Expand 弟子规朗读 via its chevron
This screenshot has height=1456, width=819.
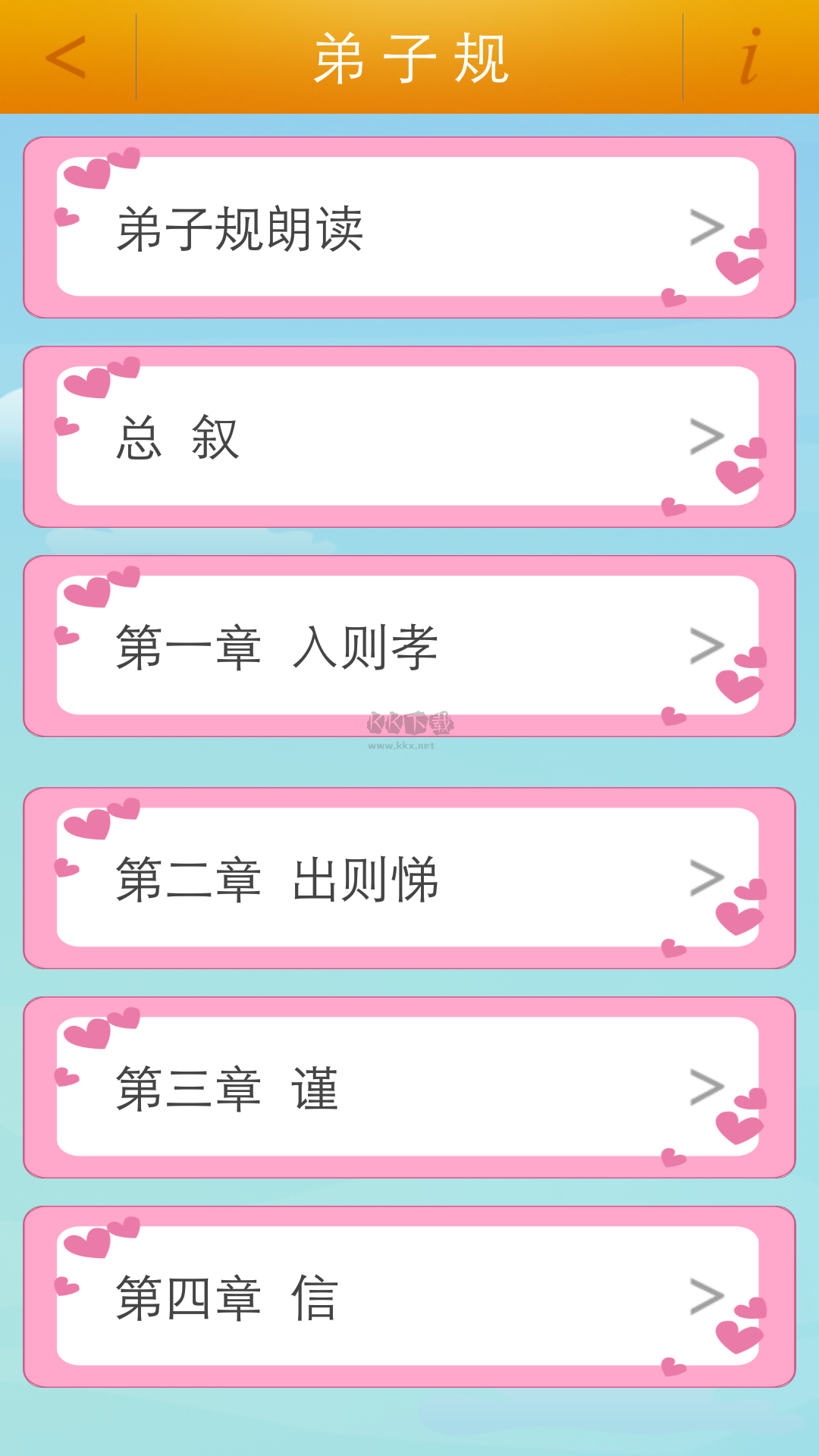click(707, 226)
